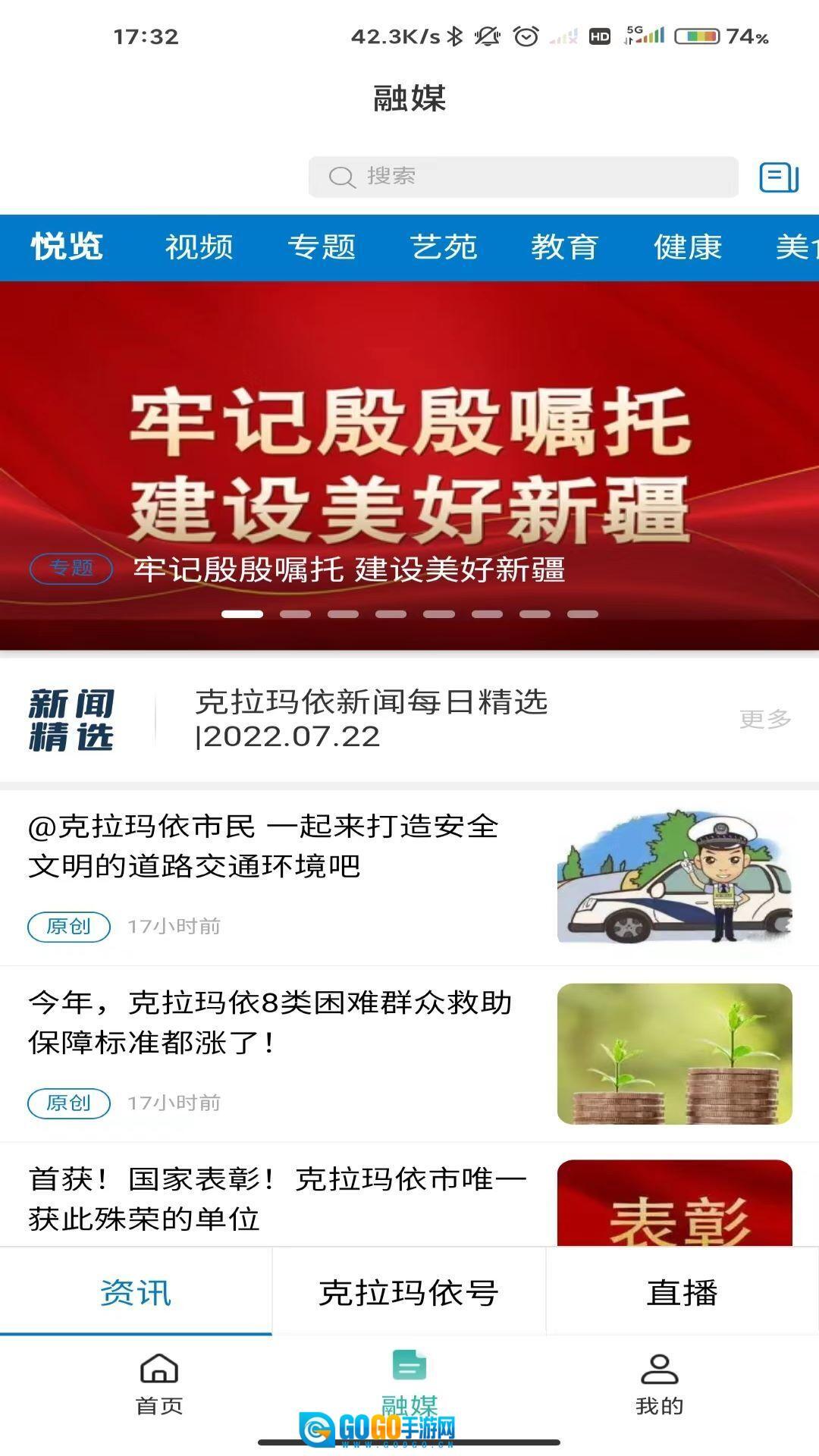Select the 悦览 category tab

67,247
